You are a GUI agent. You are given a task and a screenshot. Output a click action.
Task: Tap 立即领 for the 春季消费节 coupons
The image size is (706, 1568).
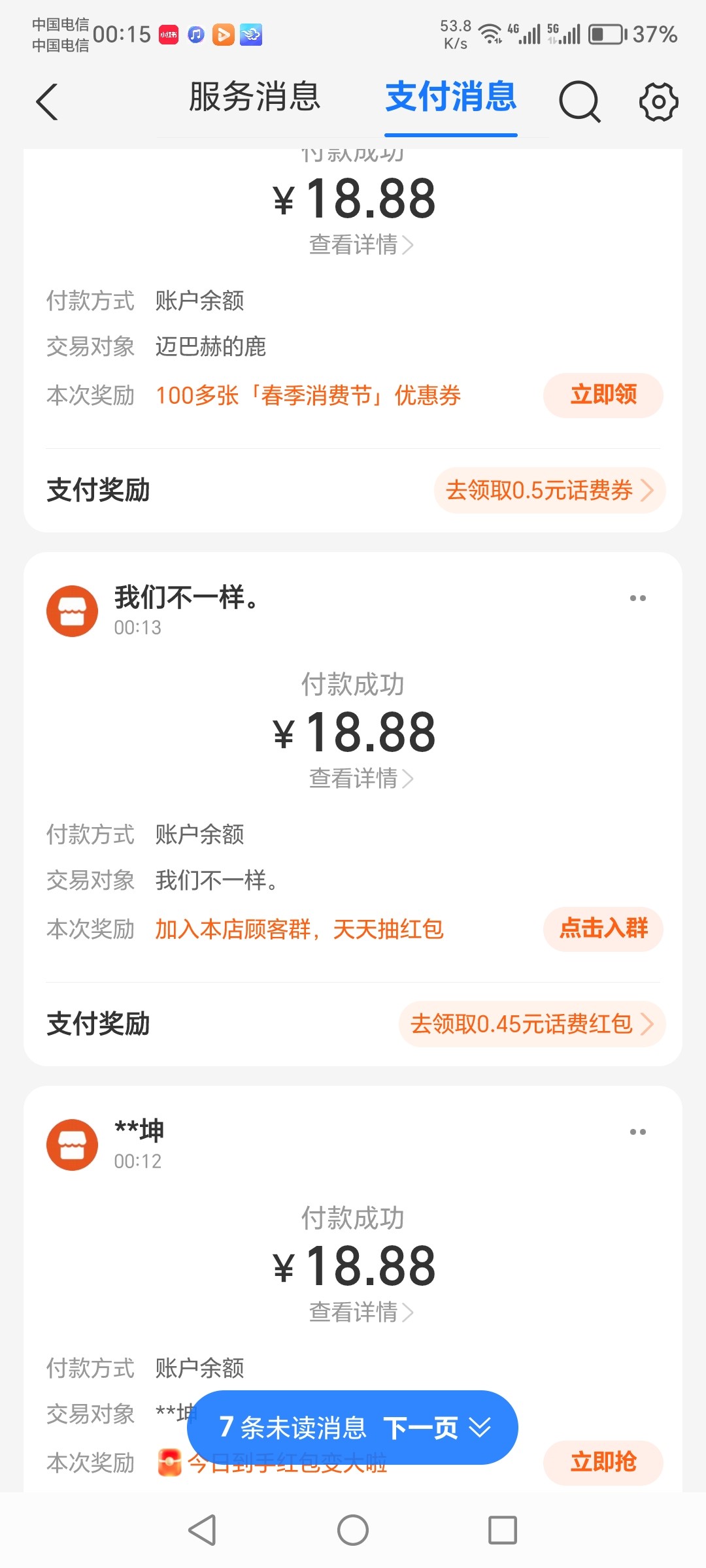coord(603,395)
